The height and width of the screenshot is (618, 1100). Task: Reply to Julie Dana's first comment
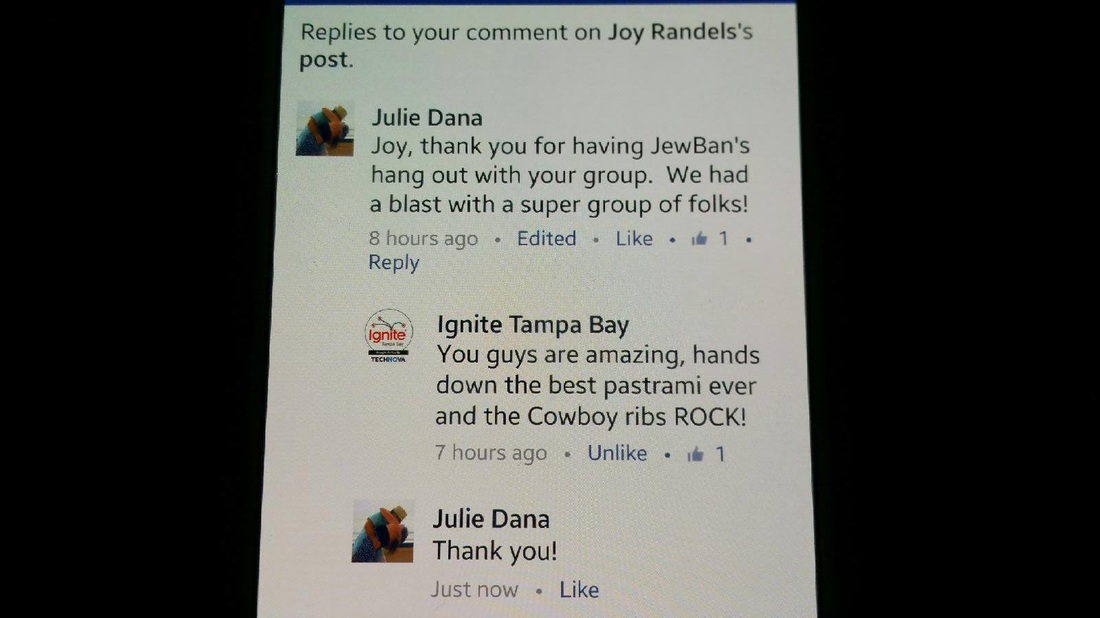394,263
